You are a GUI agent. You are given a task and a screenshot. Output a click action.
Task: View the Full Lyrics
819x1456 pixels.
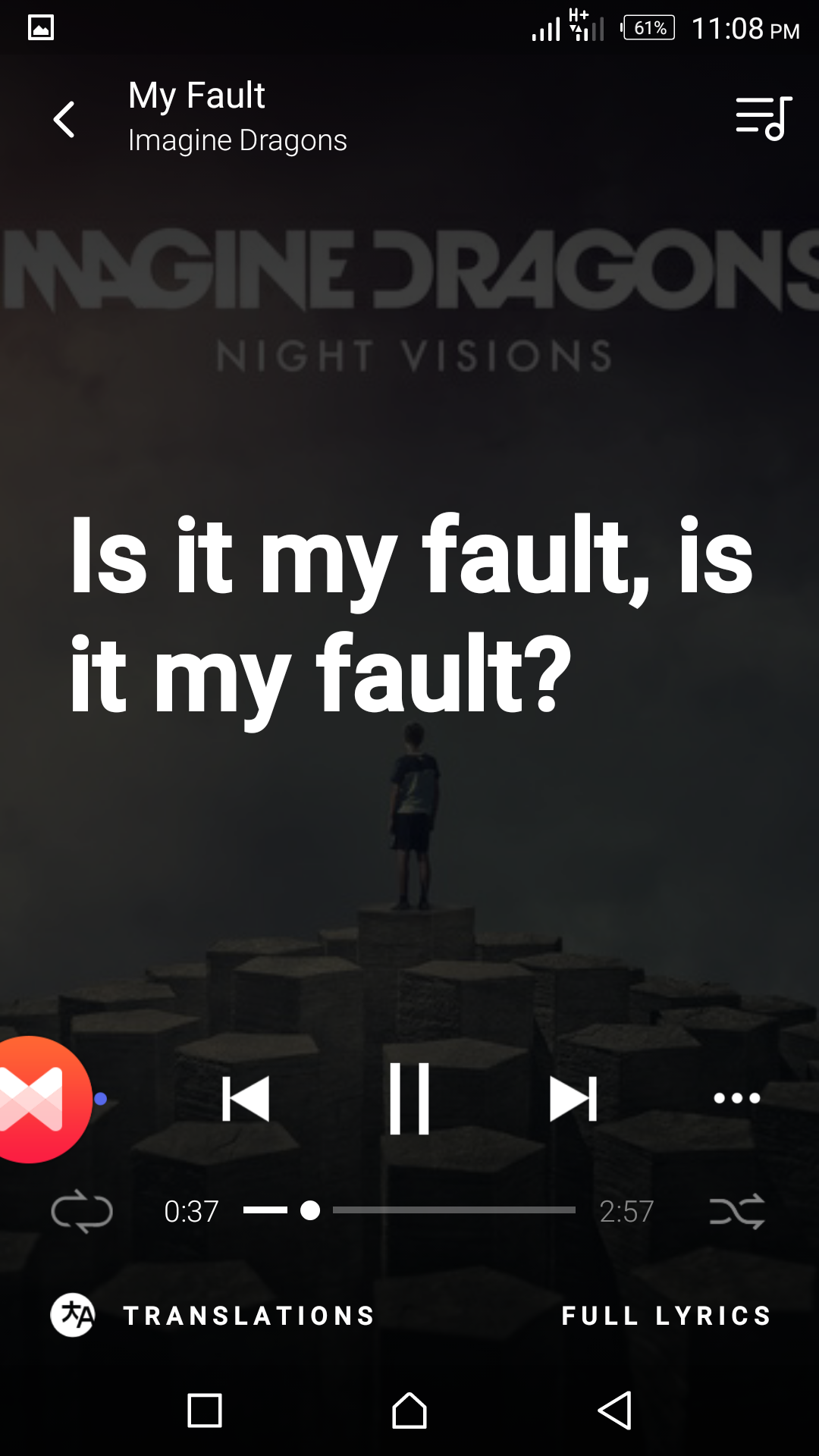[667, 1315]
